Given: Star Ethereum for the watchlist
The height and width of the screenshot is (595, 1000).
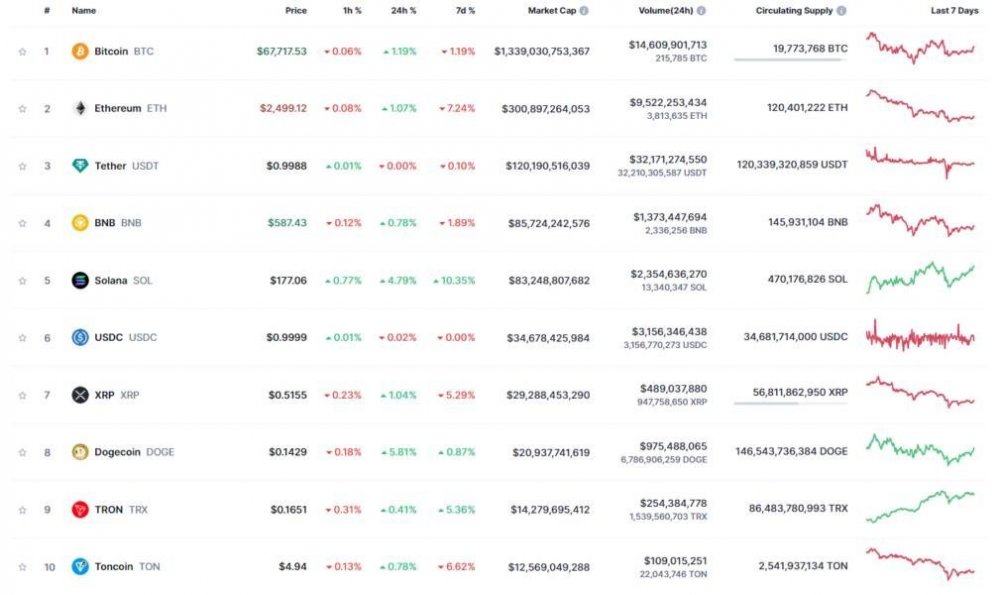Looking at the screenshot, I should point(22,108).
